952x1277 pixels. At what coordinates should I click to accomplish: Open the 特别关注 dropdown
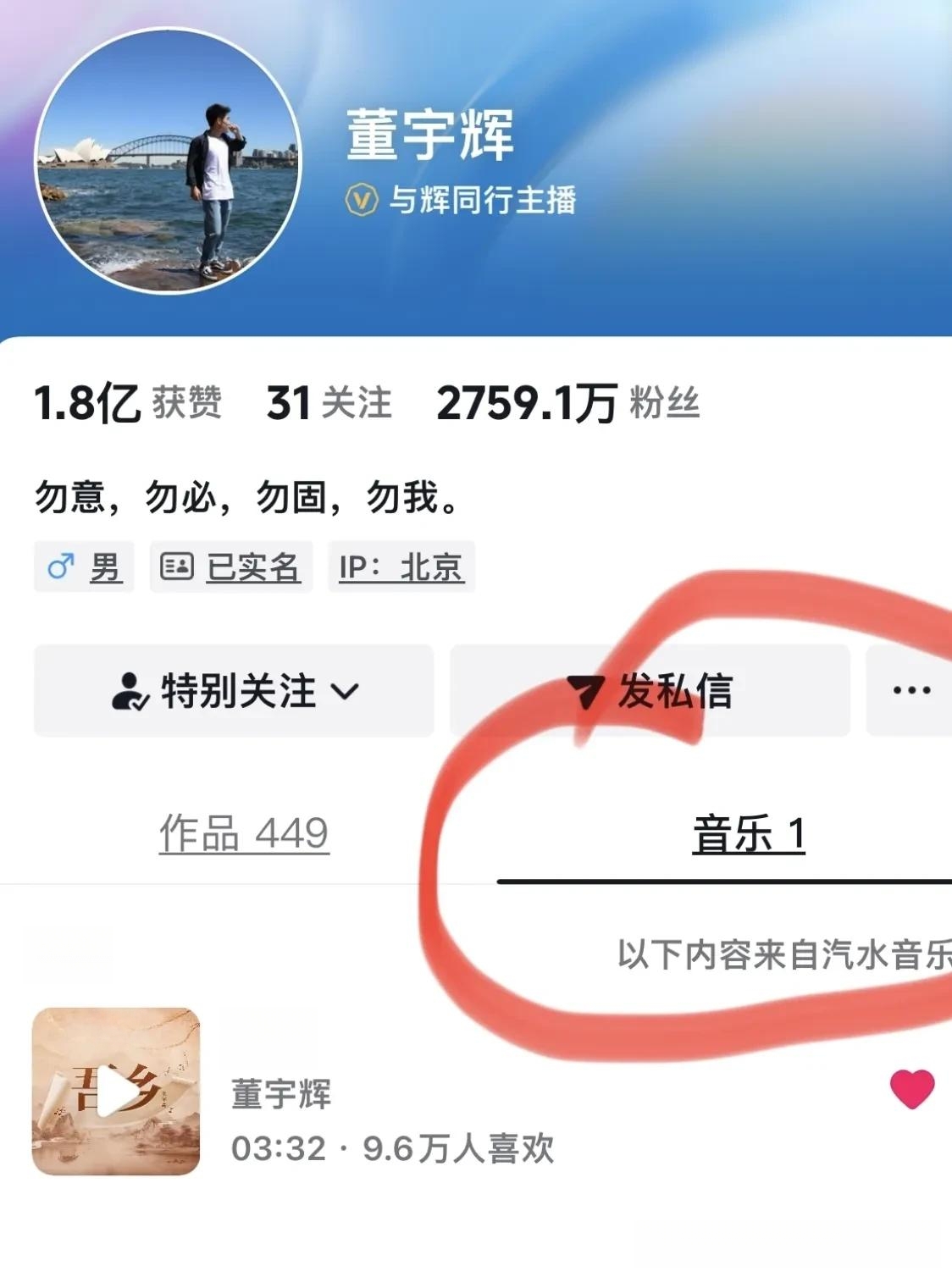coord(234,691)
